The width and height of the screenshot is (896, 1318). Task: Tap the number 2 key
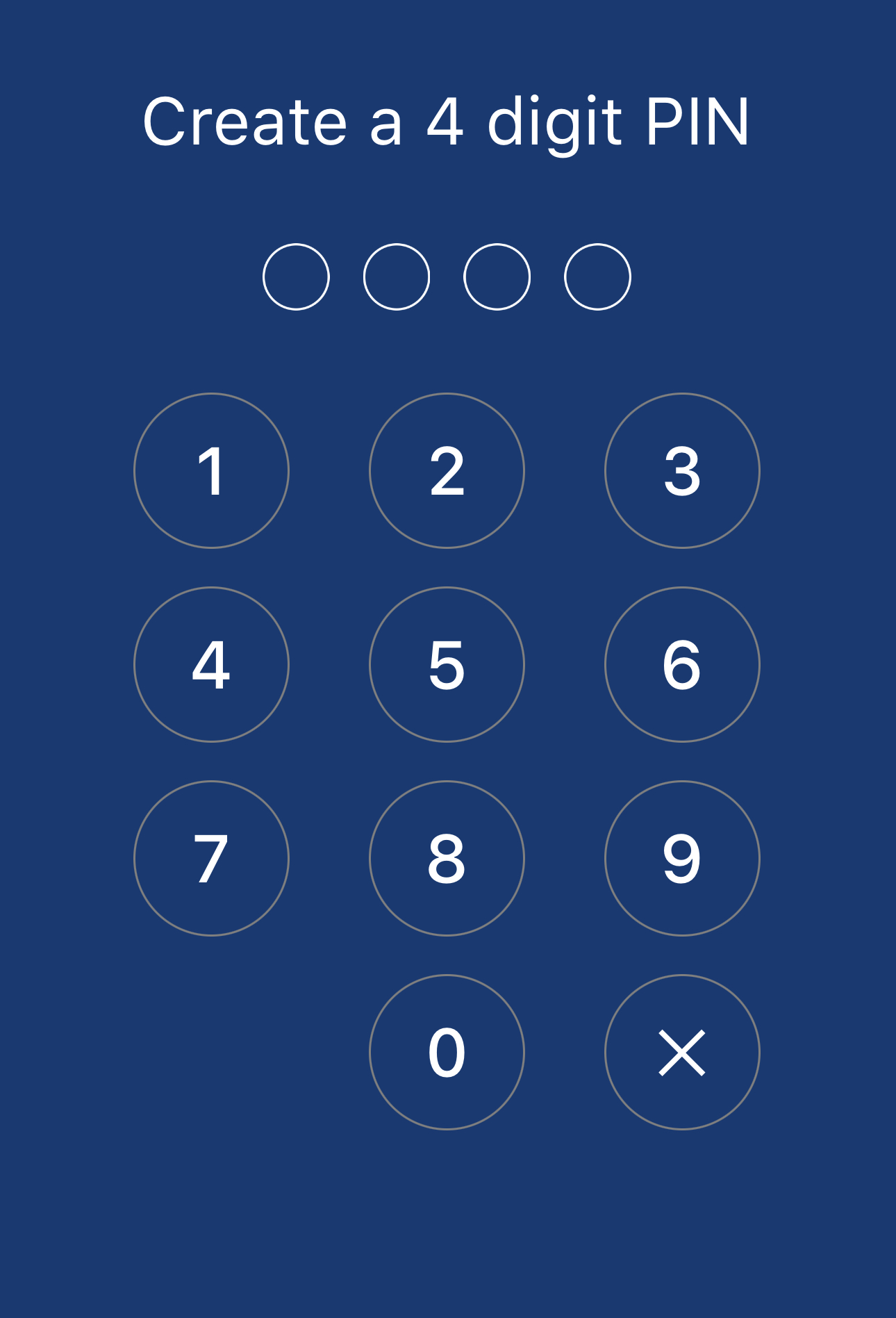tap(447, 471)
